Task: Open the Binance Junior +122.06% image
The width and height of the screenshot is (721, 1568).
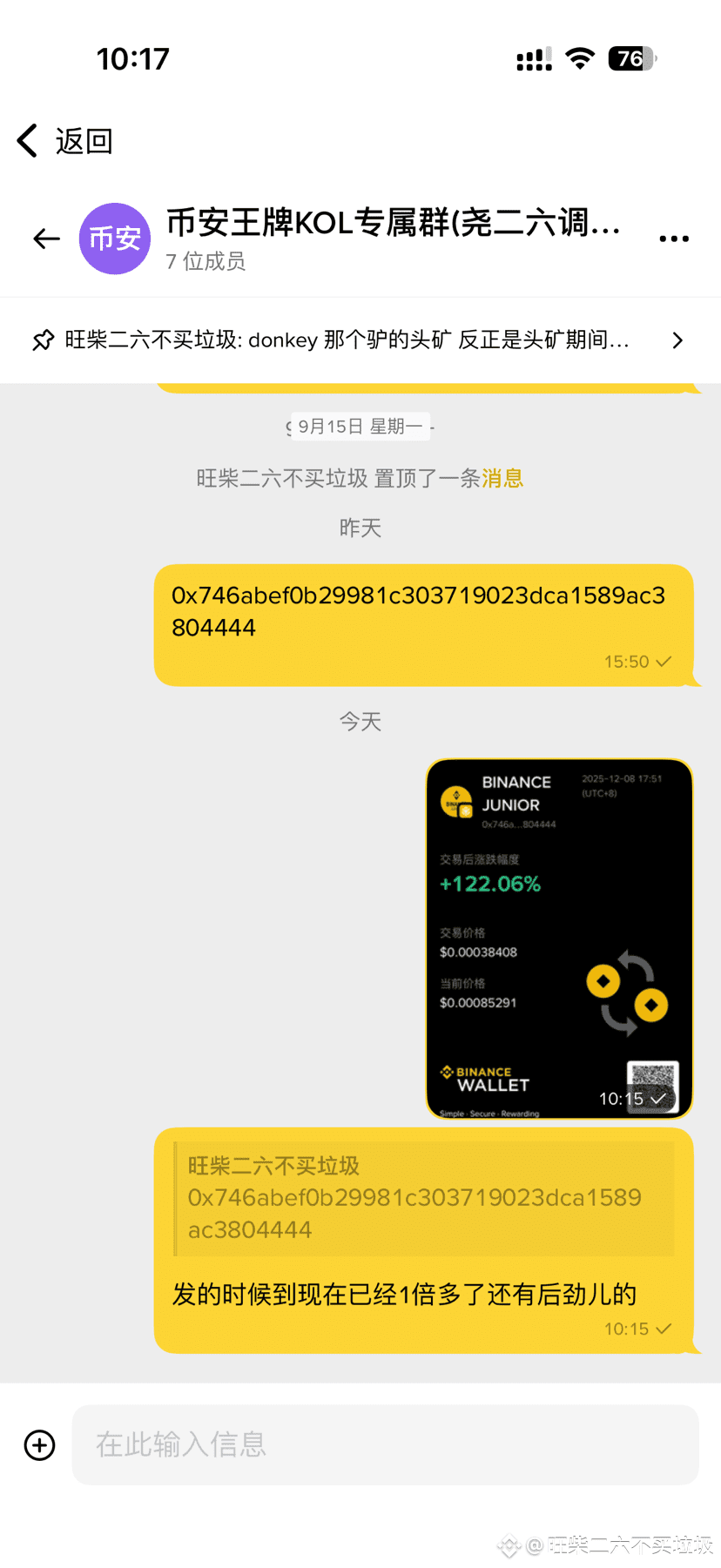Action: pos(559,938)
